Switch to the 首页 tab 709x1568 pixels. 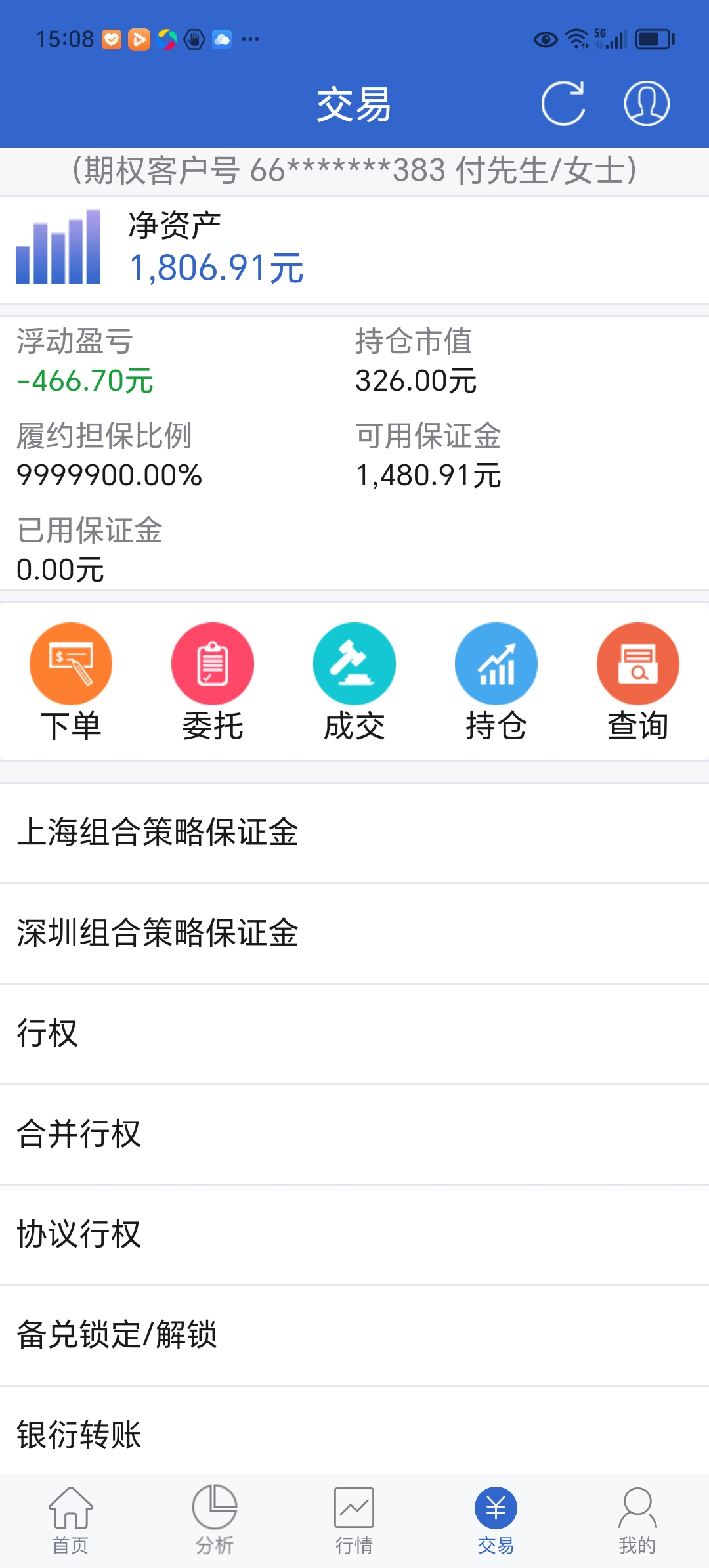coord(71,1520)
